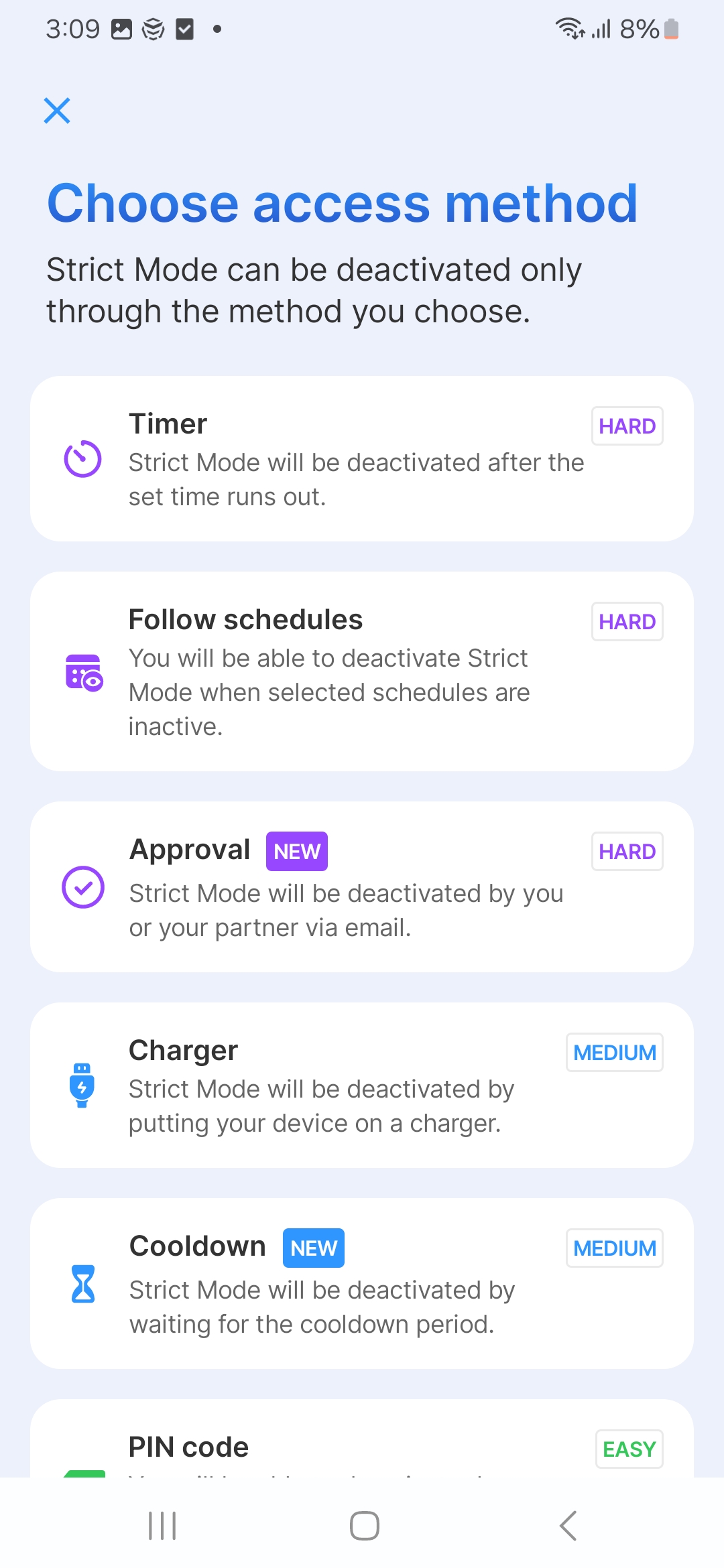Screen dimensions: 724x1568
Task: Pick Approval via email method
Action: [x=362, y=887]
